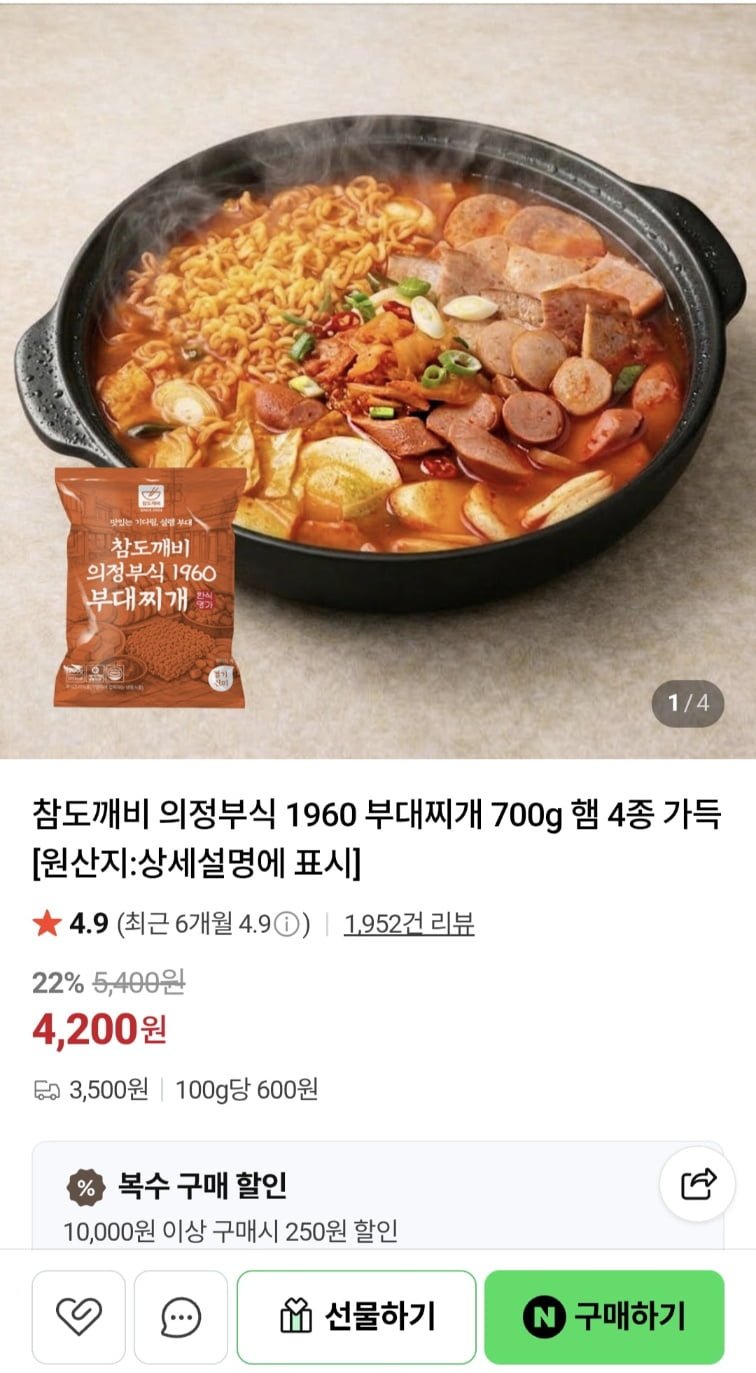The height and width of the screenshot is (1373, 756).
Task: Add product to wishlist with heart icon
Action: coord(79,1317)
